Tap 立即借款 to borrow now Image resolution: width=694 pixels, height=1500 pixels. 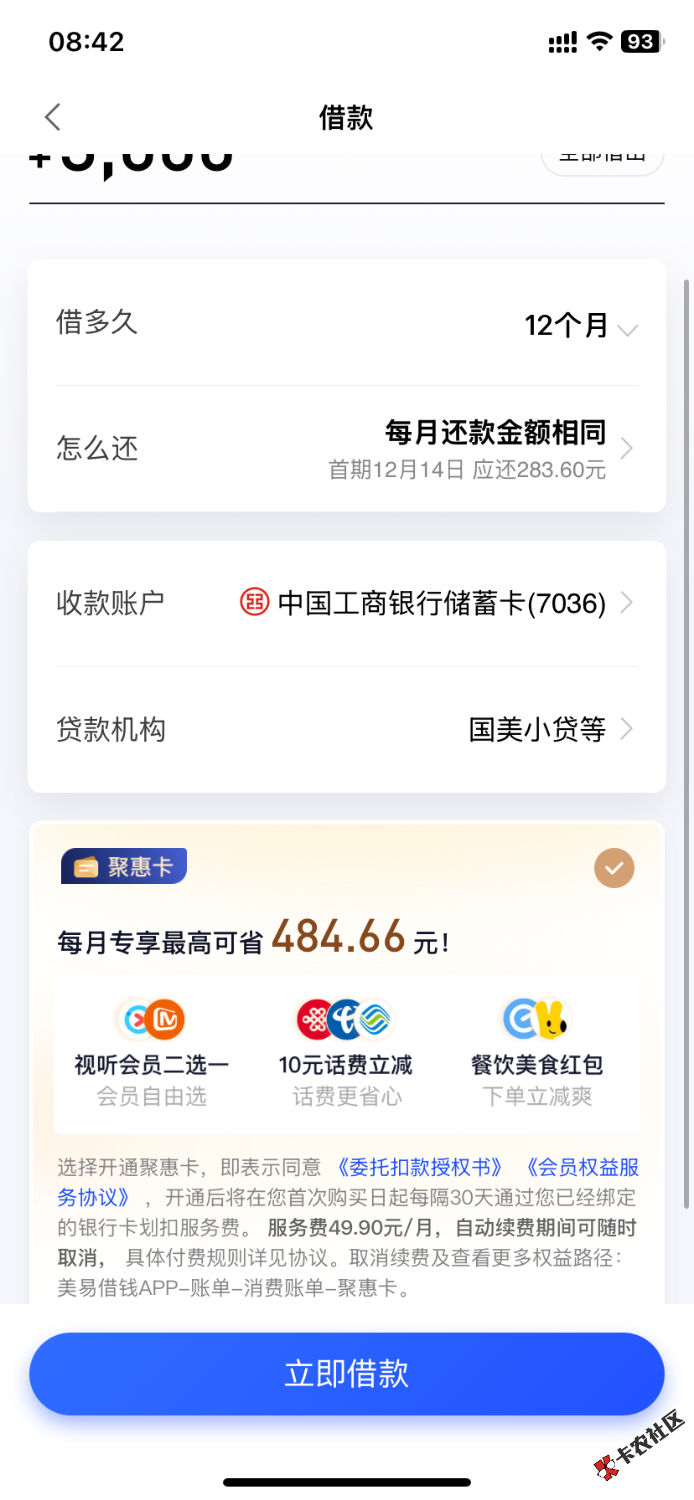pos(346,1373)
